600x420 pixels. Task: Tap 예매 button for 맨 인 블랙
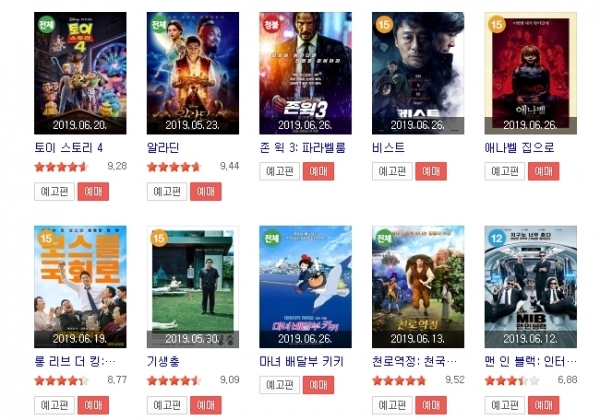coord(545,404)
